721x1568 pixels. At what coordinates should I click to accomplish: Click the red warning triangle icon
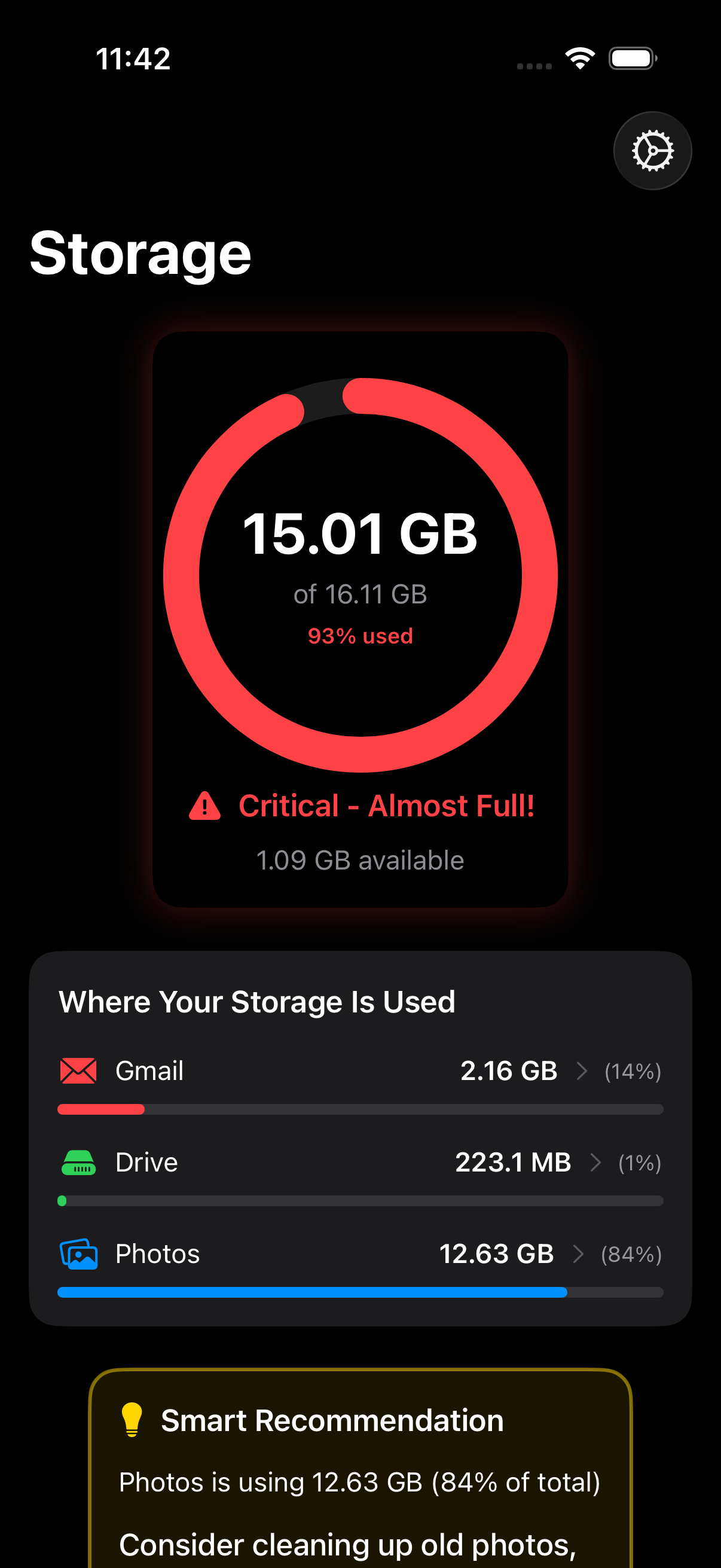[x=204, y=806]
